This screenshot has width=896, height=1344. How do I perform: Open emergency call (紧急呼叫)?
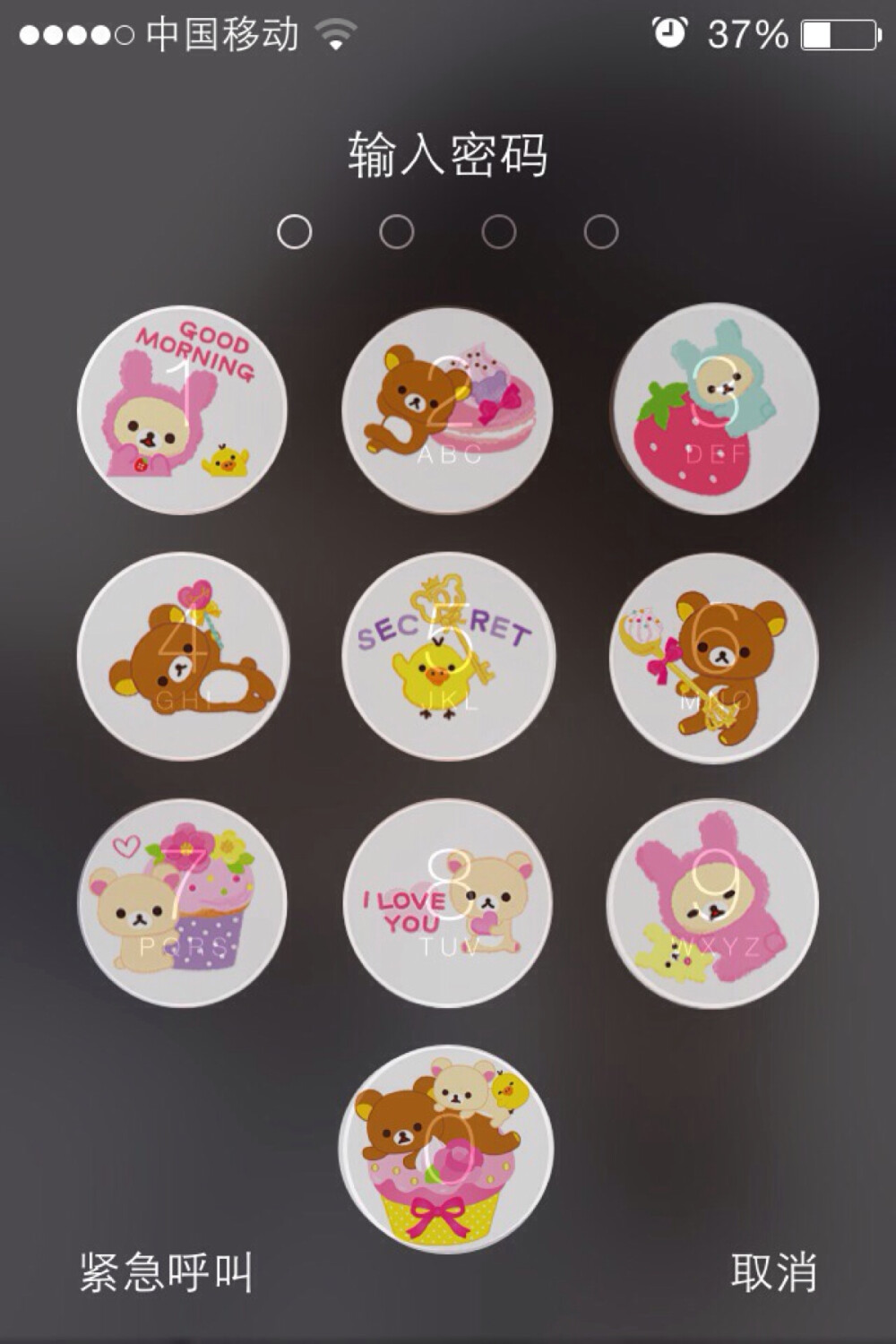(167, 1272)
